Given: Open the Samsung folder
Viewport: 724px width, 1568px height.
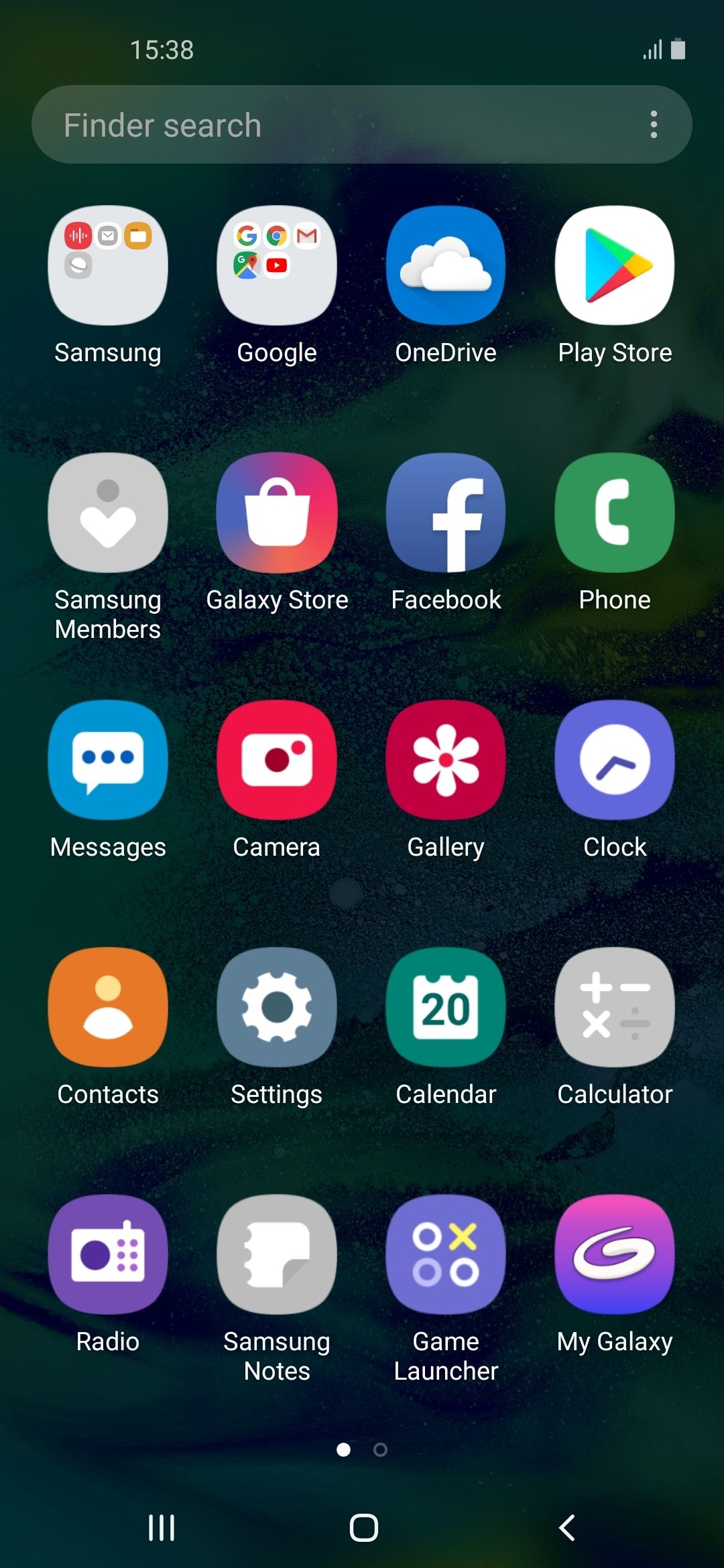Looking at the screenshot, I should (108, 266).
